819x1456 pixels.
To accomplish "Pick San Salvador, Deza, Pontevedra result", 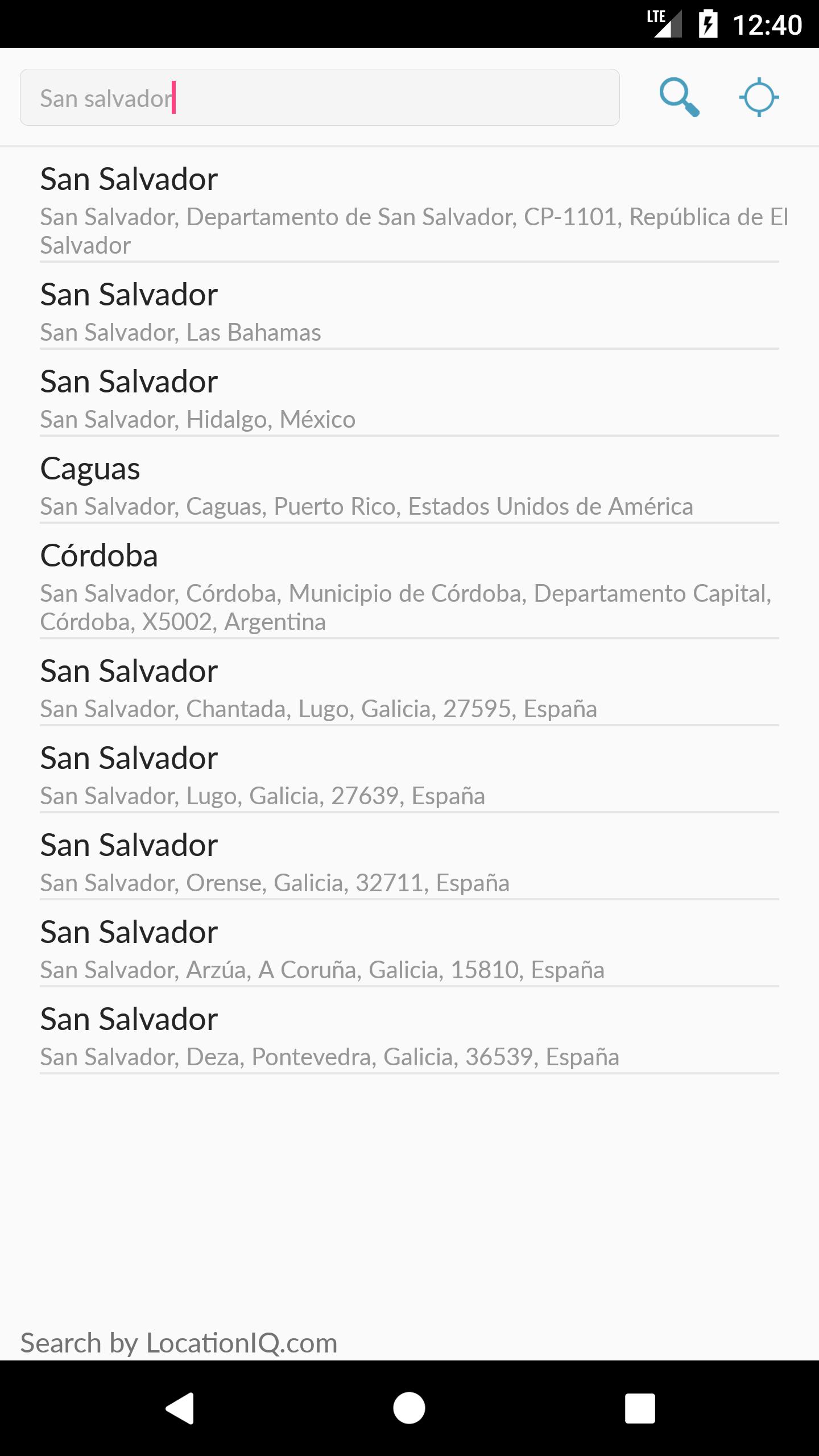I will click(x=409, y=1032).
